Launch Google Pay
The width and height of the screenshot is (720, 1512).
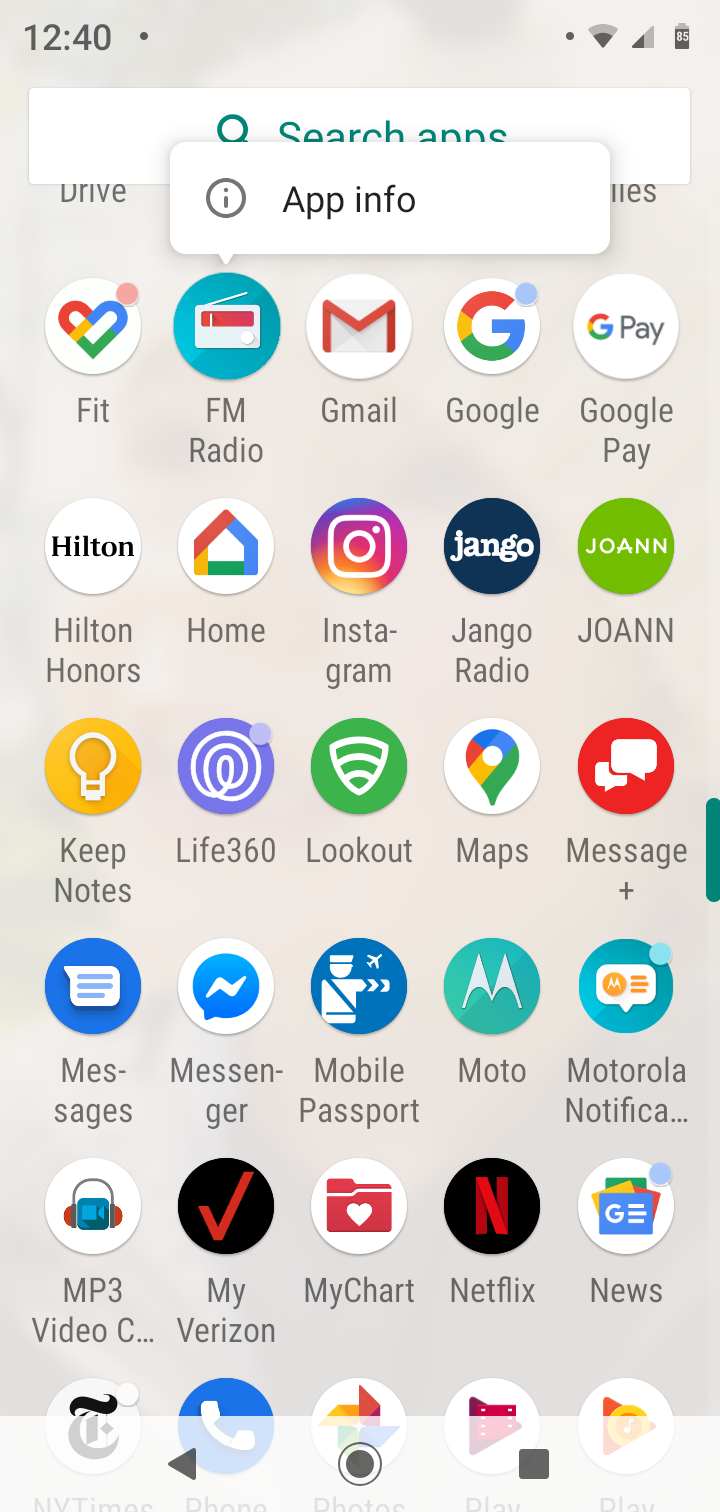626,328
